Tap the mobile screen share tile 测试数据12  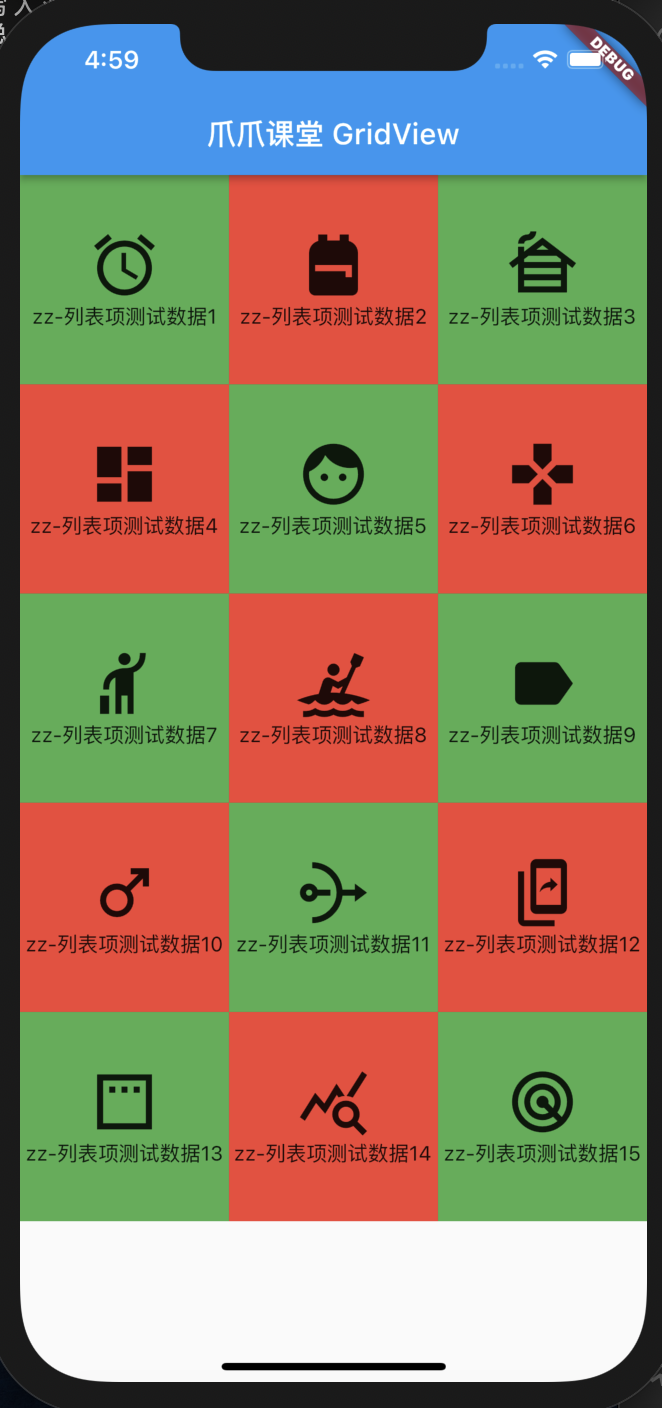point(542,907)
